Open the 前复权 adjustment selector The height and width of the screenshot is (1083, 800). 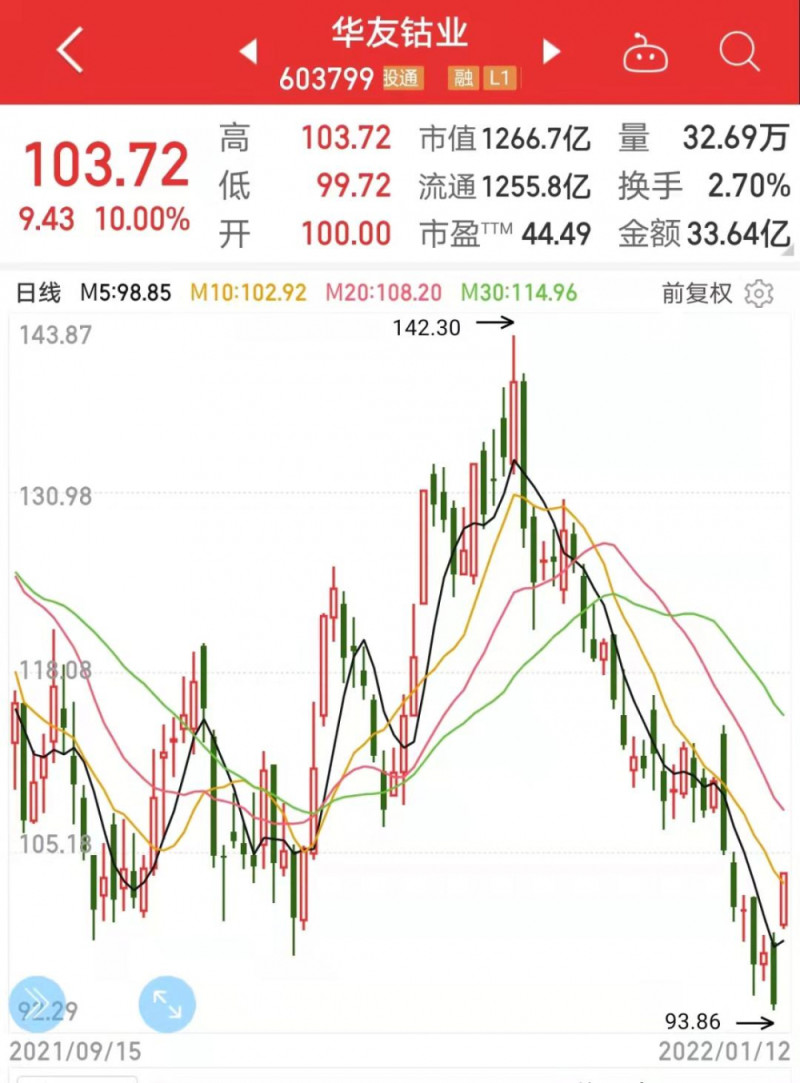click(697, 293)
